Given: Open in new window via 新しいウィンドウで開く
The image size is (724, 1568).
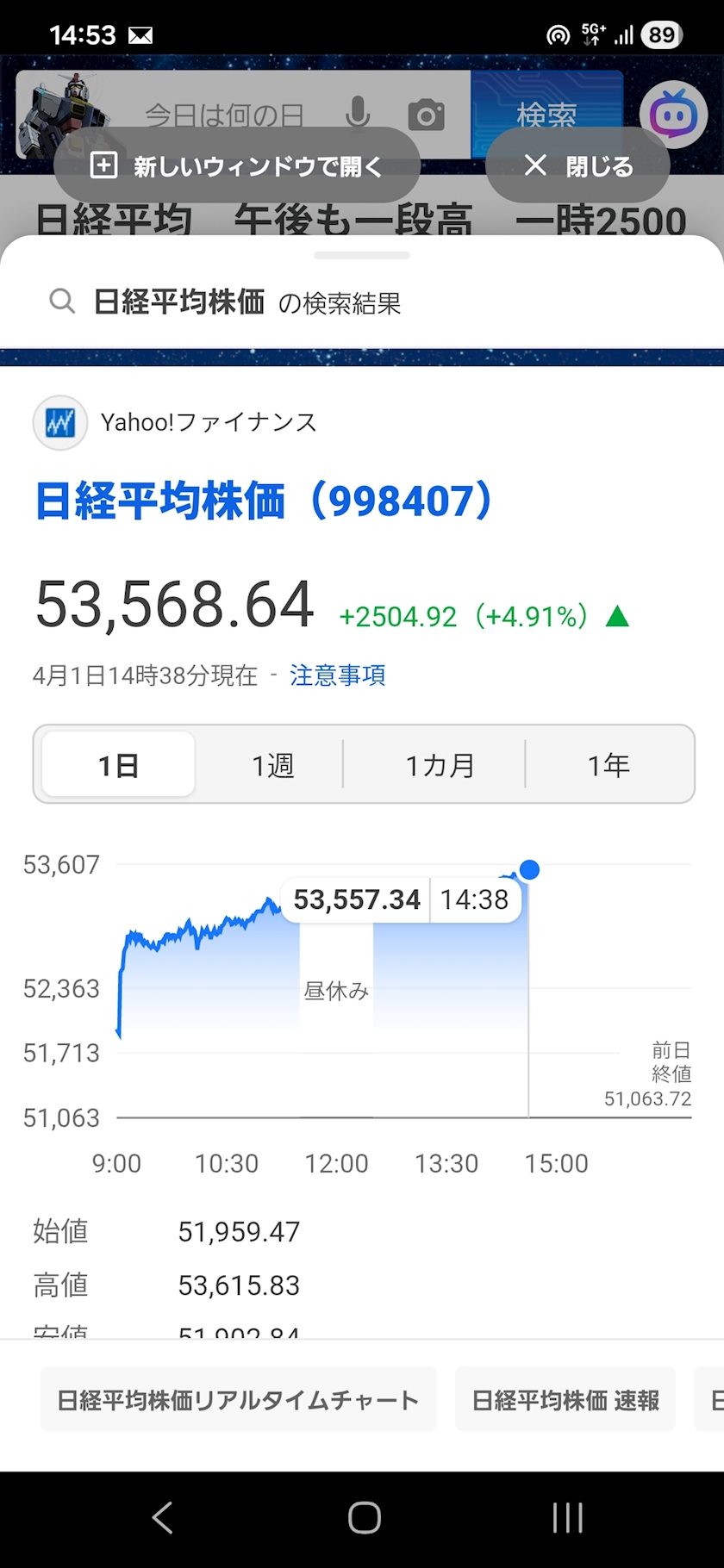Looking at the screenshot, I should tap(237, 165).
